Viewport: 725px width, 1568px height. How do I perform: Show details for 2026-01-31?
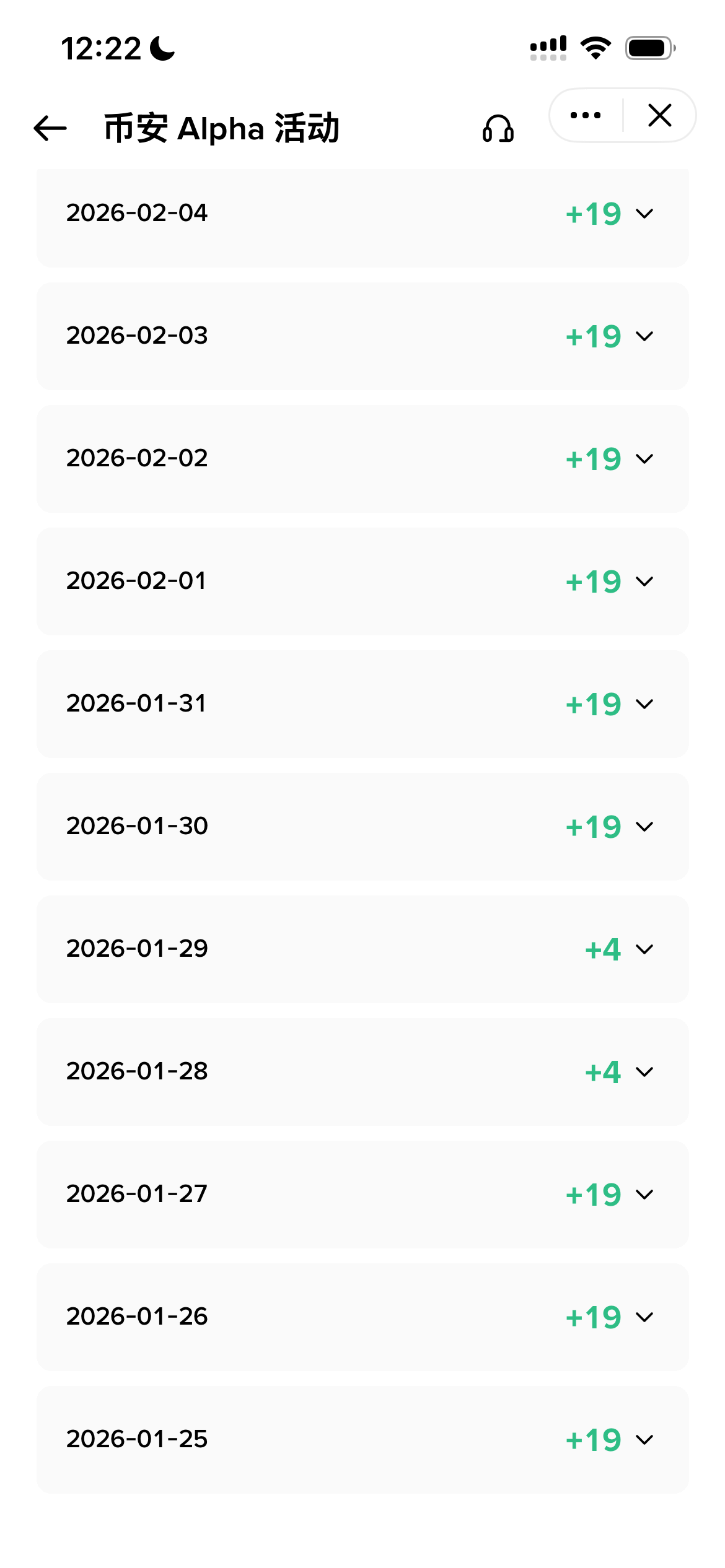coord(362,704)
